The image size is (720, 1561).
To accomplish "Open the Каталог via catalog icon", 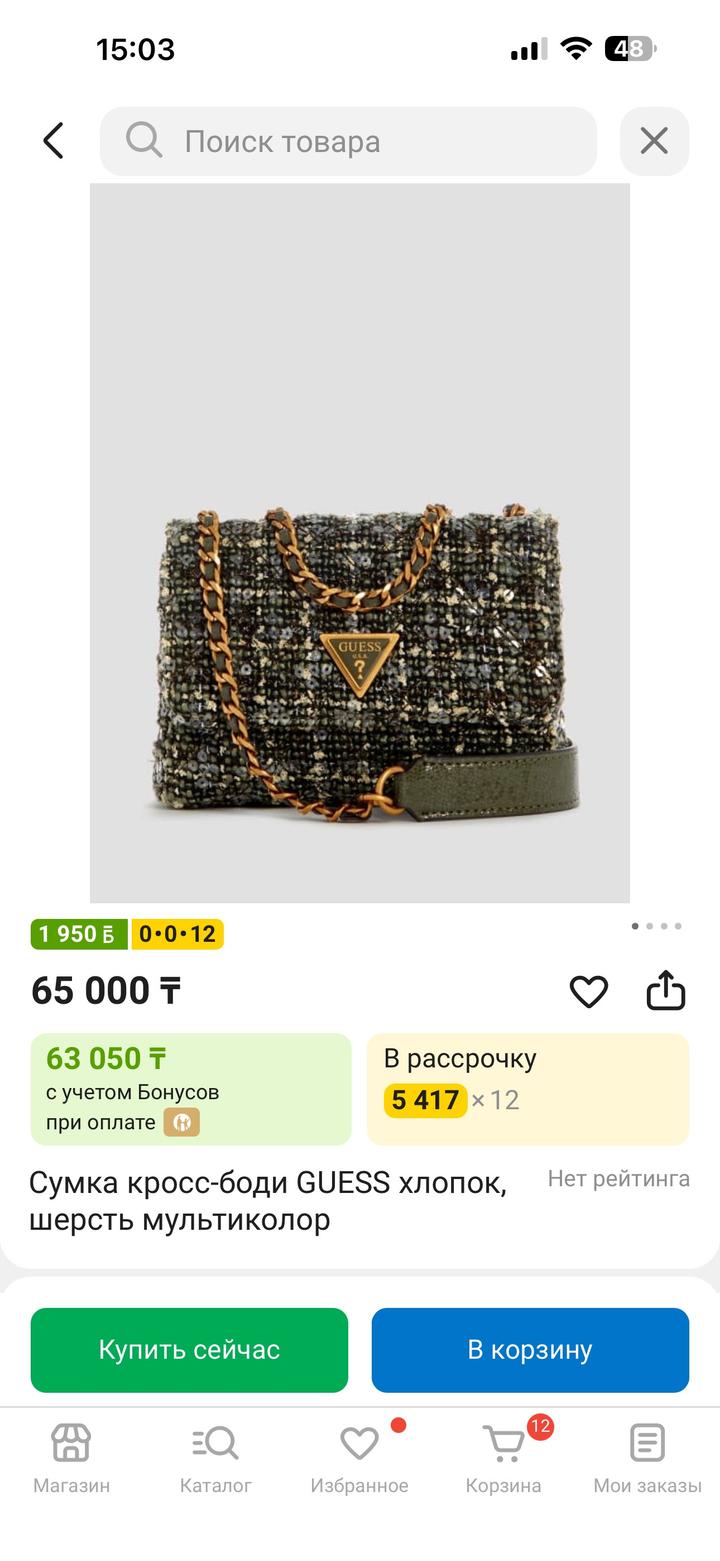I will pos(214,1443).
